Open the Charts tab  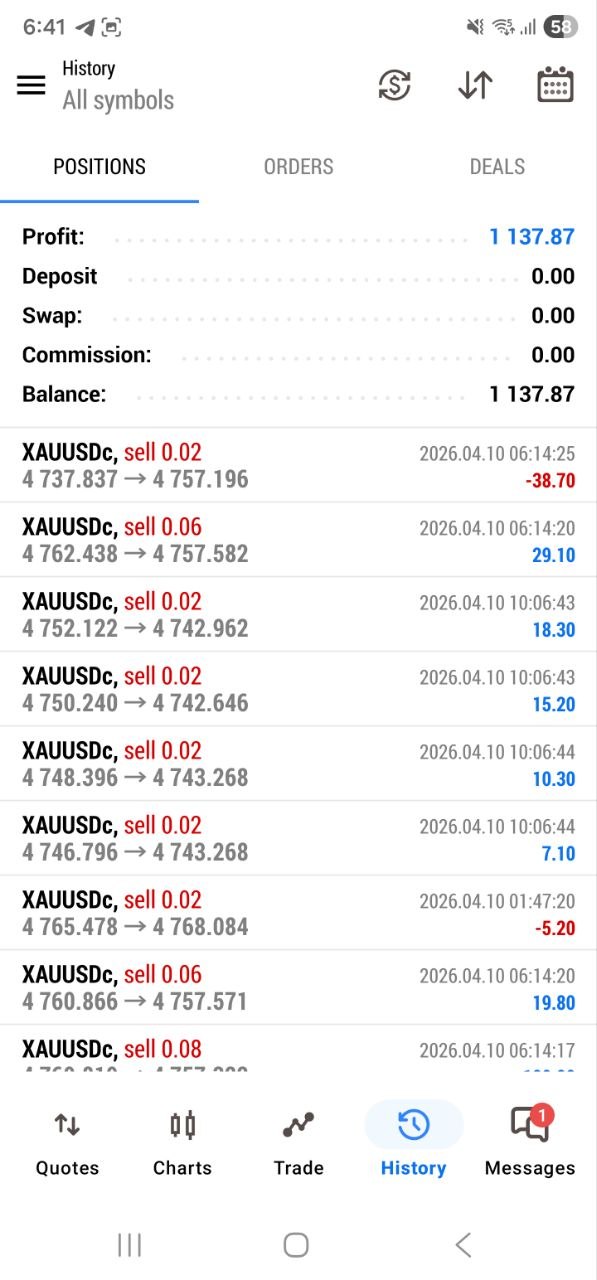(x=182, y=1142)
